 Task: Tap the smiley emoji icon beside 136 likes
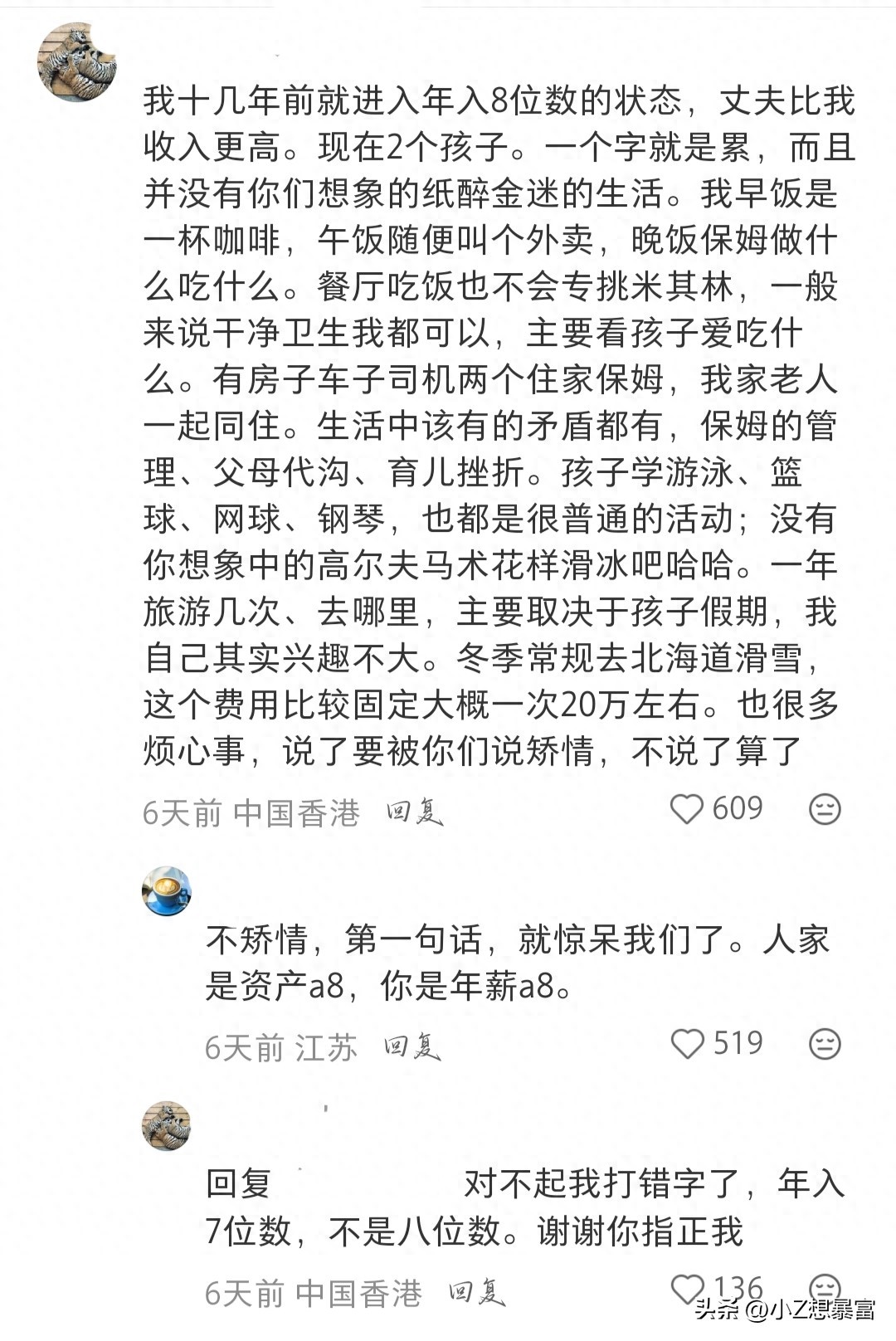[x=824, y=1285]
